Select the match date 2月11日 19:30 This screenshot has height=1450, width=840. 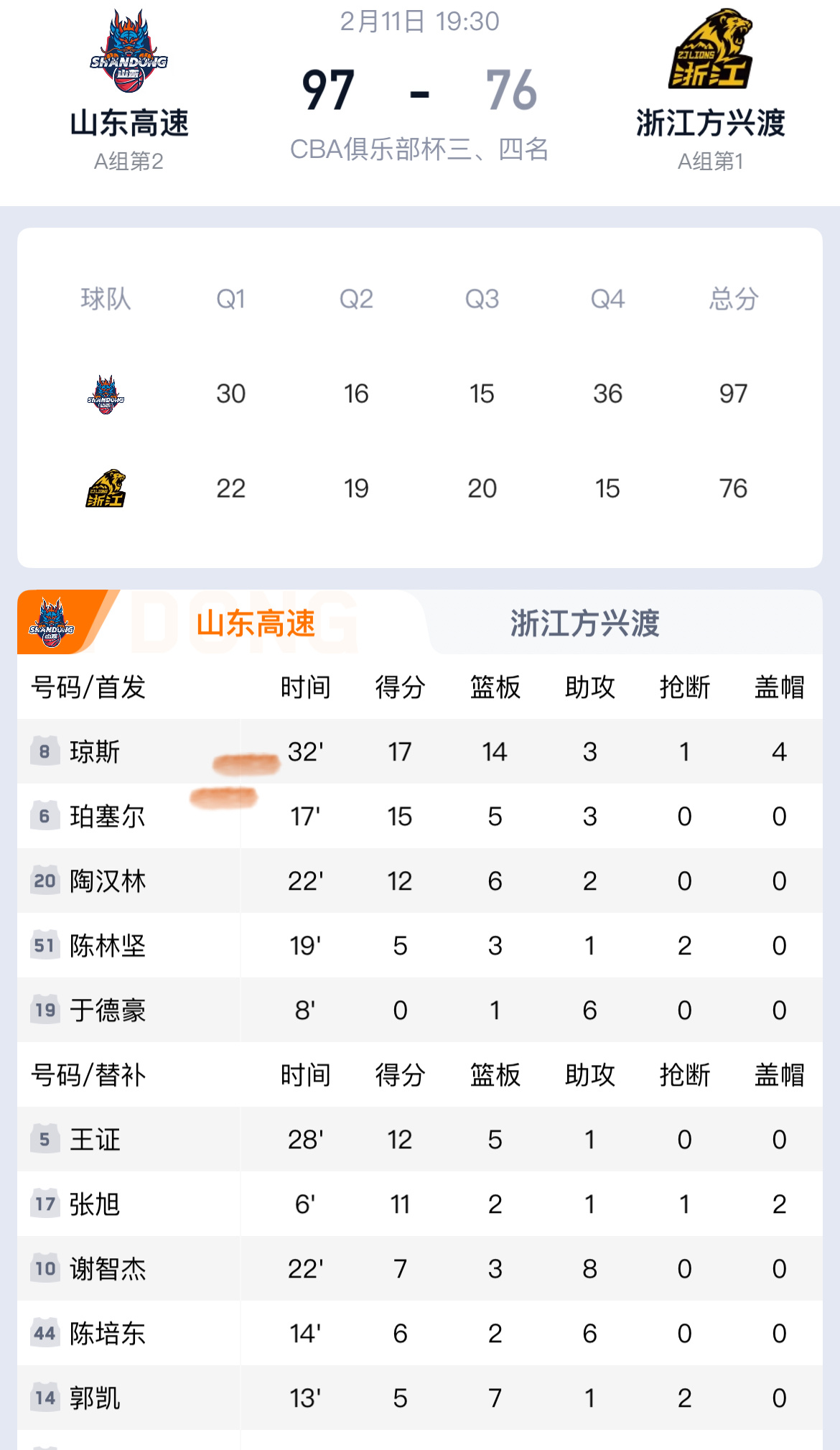420,22
